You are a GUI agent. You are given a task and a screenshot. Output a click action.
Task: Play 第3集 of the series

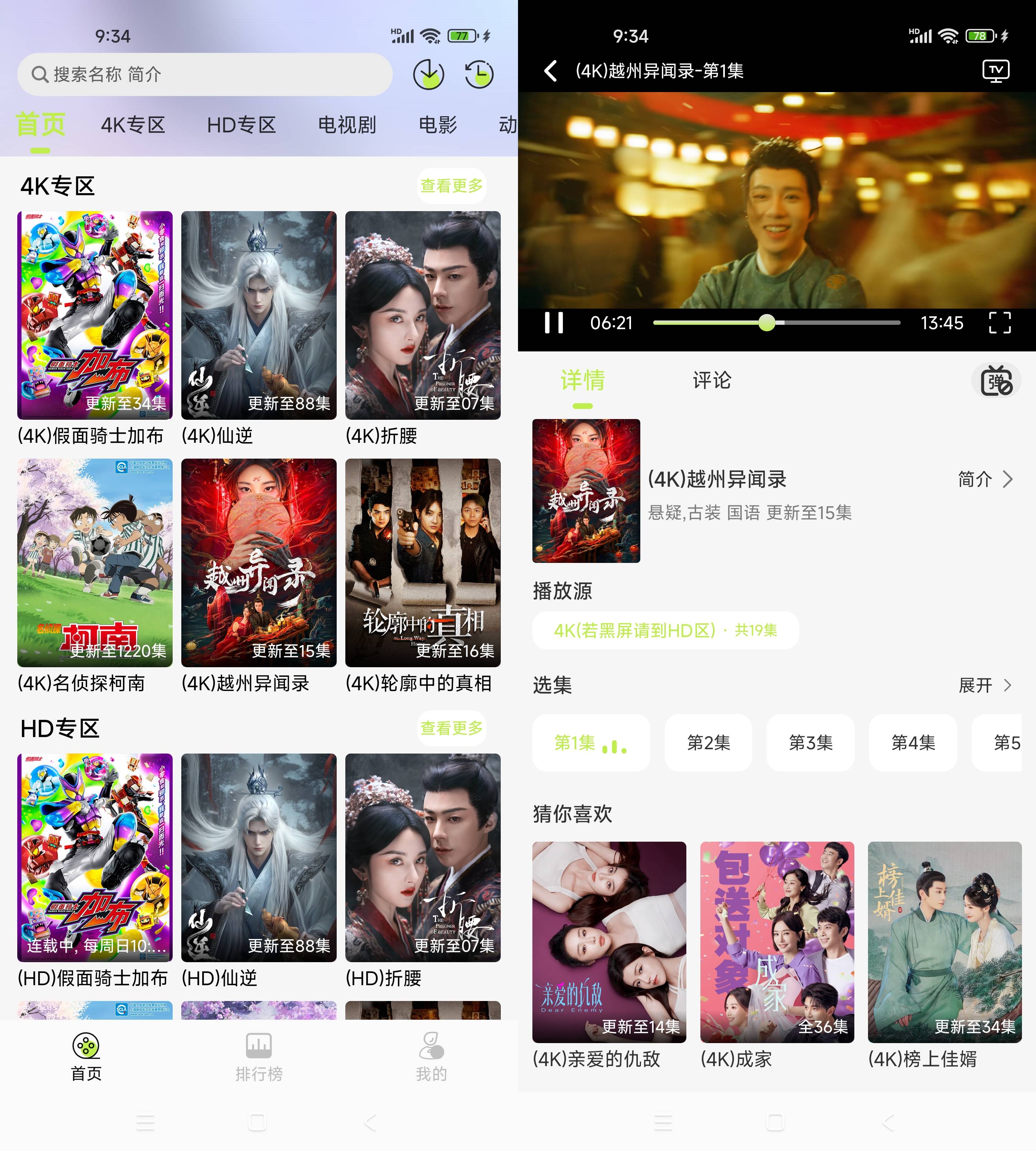pos(810,742)
